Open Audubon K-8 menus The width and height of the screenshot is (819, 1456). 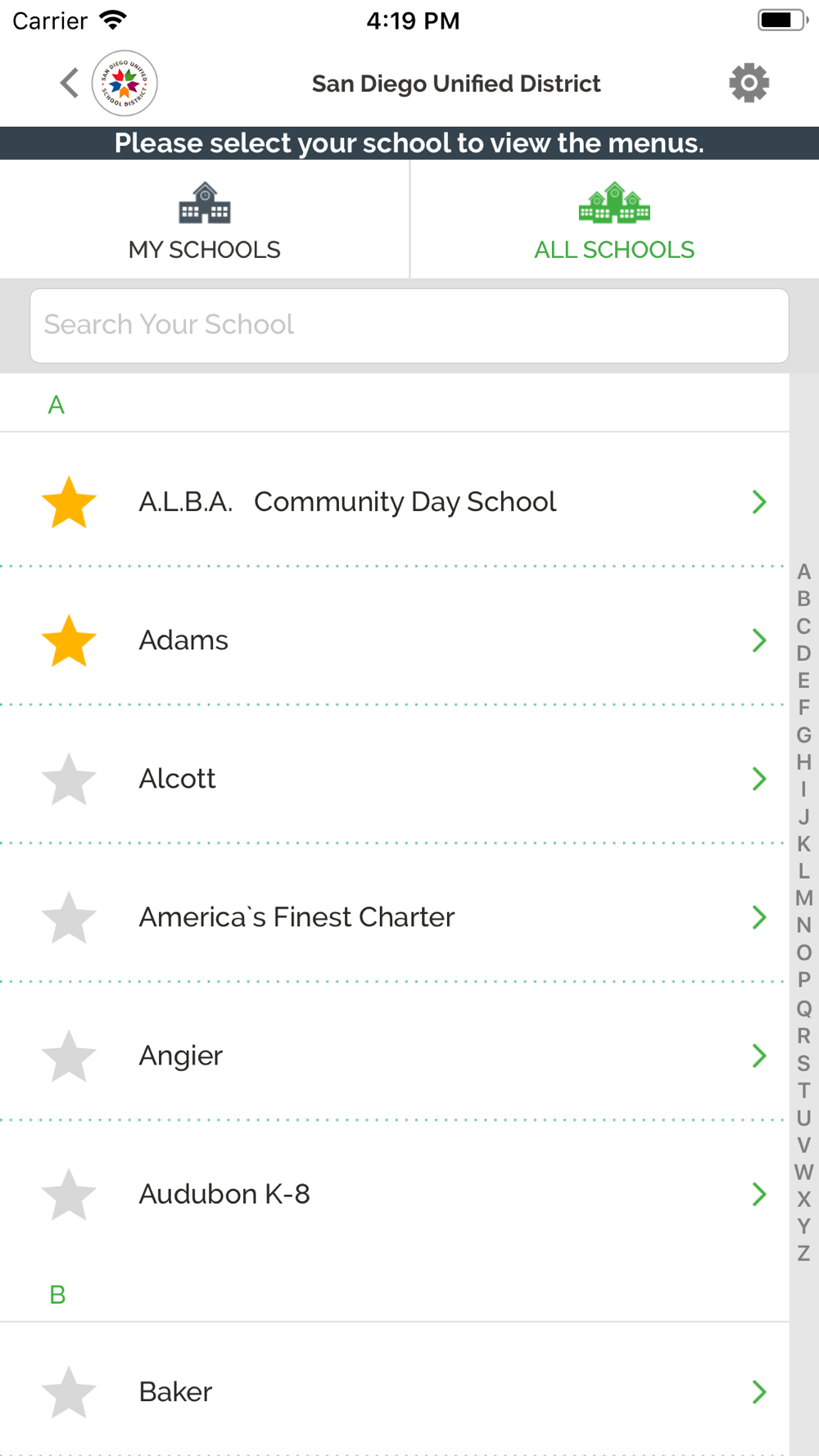point(394,1194)
